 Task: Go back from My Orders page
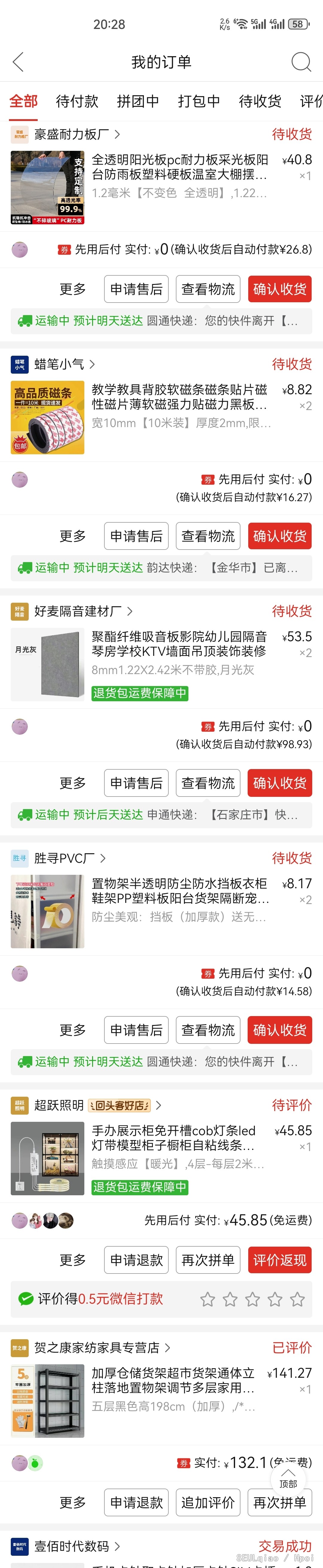coord(18,62)
